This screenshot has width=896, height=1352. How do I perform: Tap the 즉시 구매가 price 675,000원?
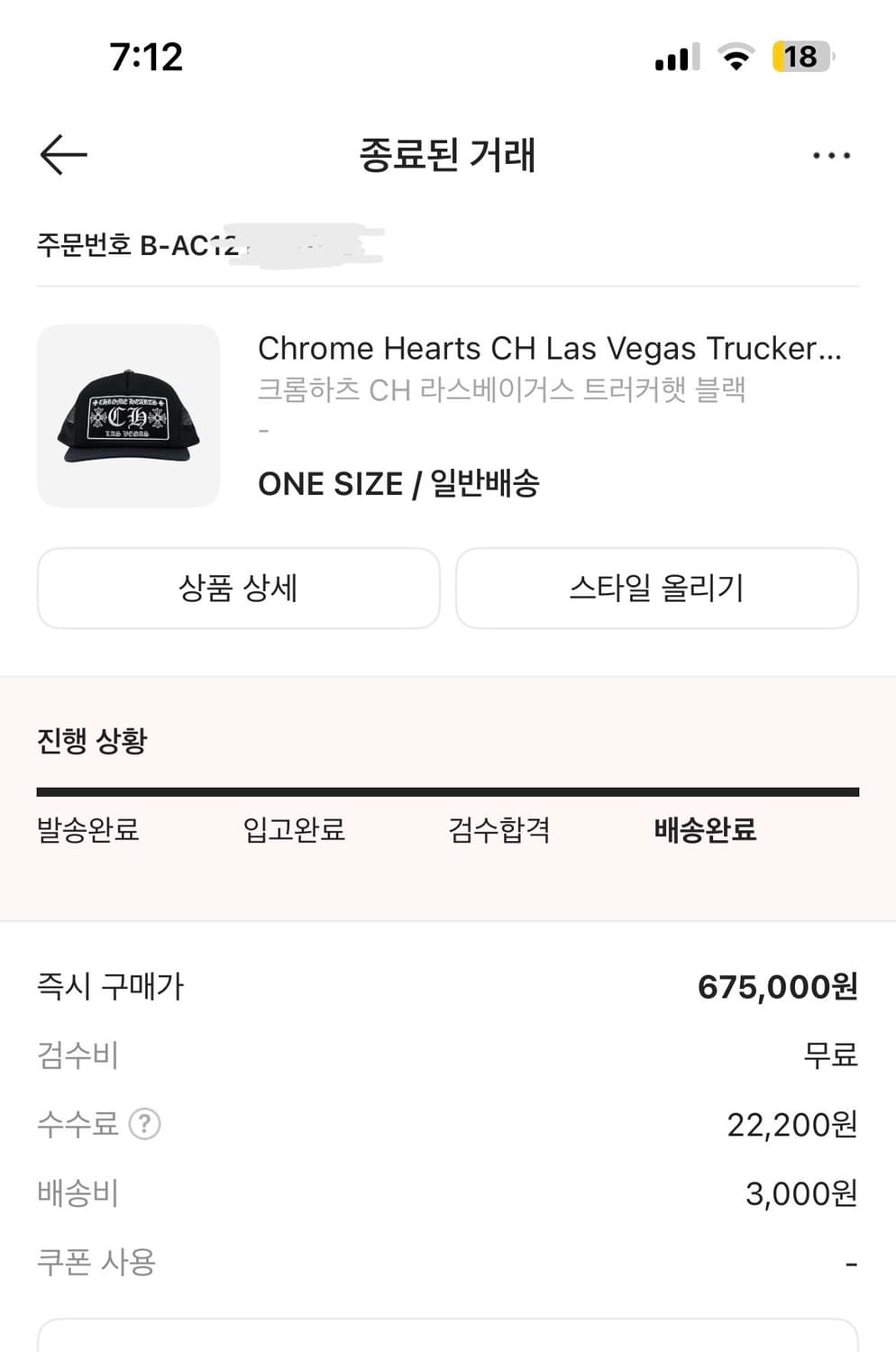tap(778, 987)
